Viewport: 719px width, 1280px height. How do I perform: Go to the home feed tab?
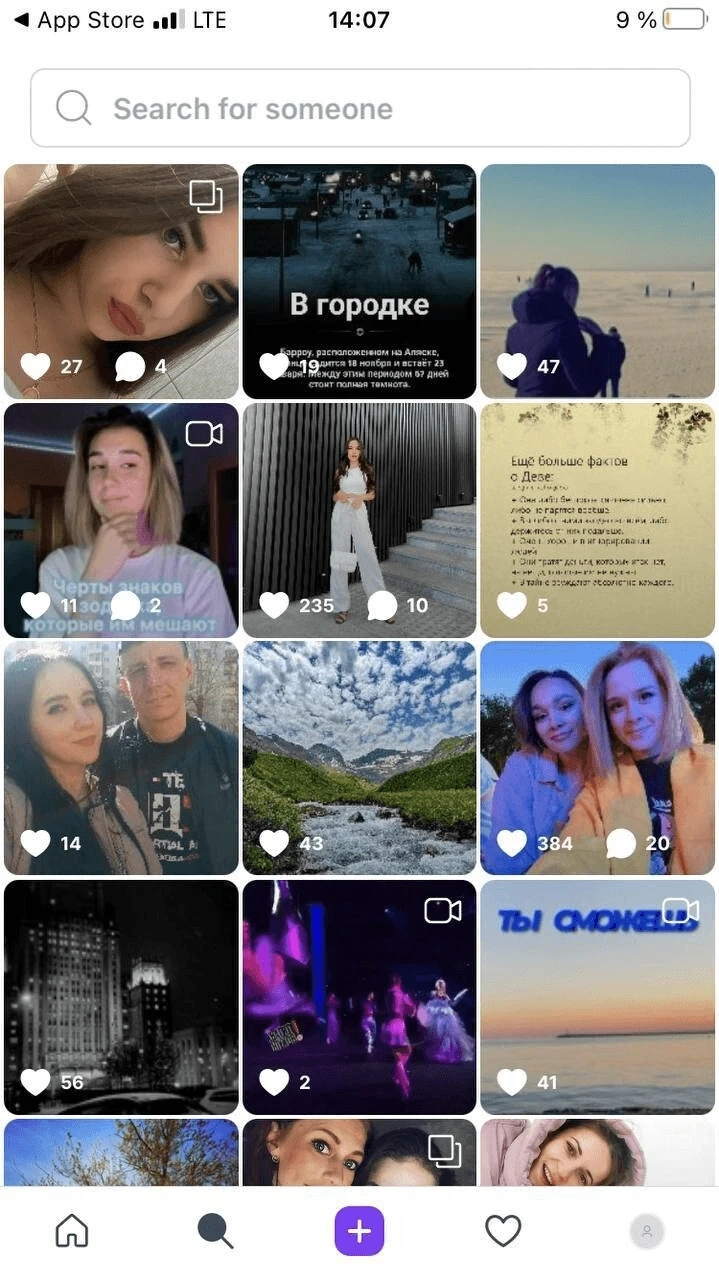71,1232
